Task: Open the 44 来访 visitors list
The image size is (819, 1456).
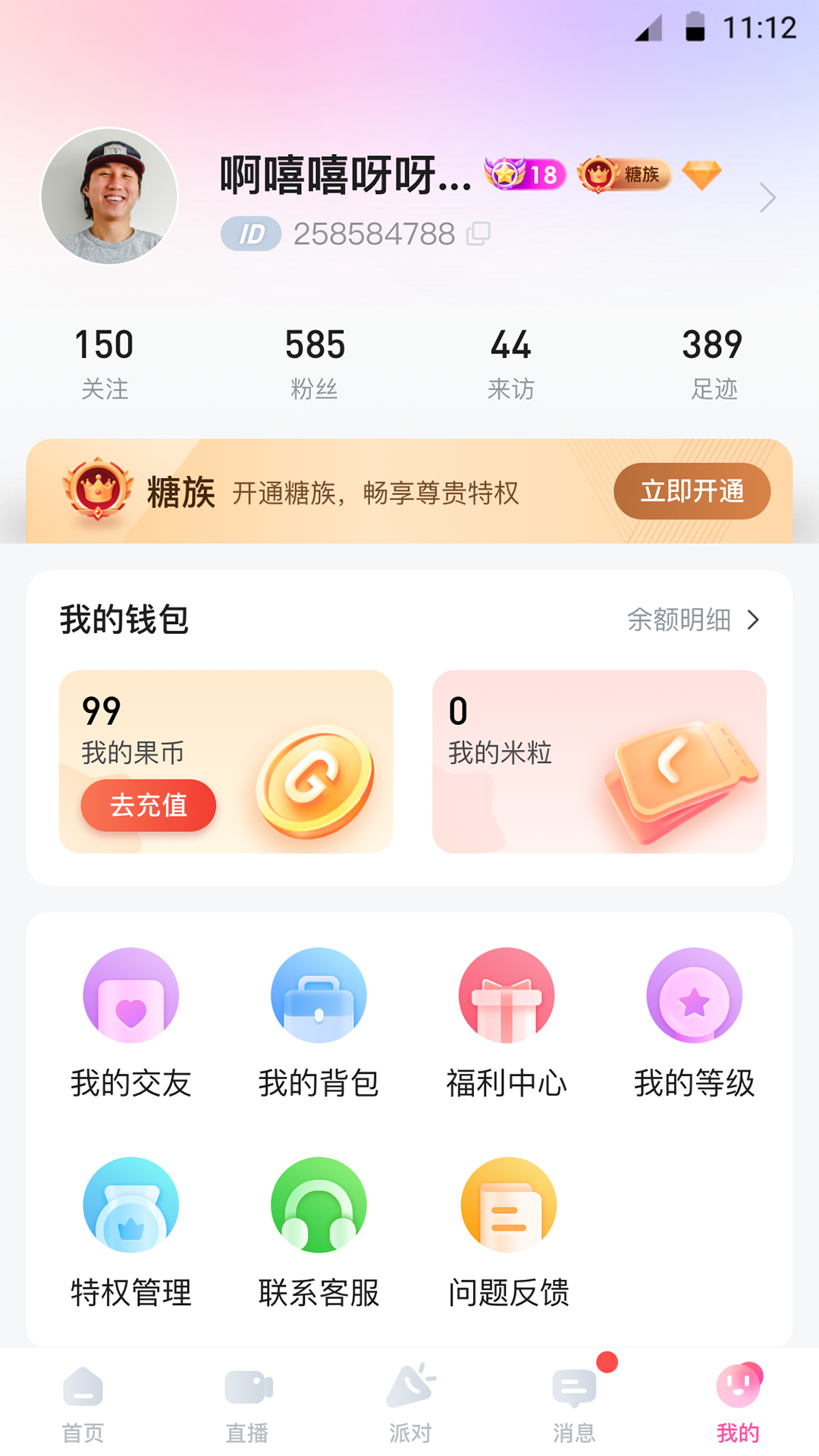Action: pyautogui.click(x=510, y=362)
